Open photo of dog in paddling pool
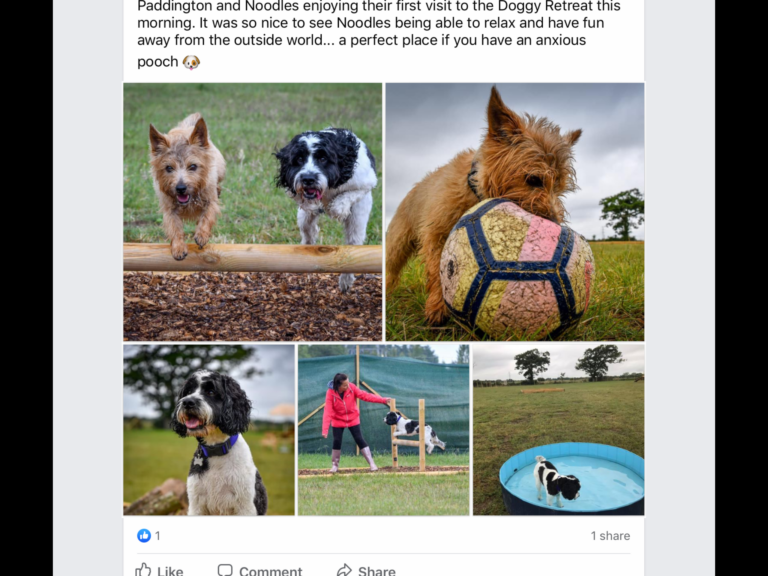This screenshot has height=576, width=768. pos(558,429)
